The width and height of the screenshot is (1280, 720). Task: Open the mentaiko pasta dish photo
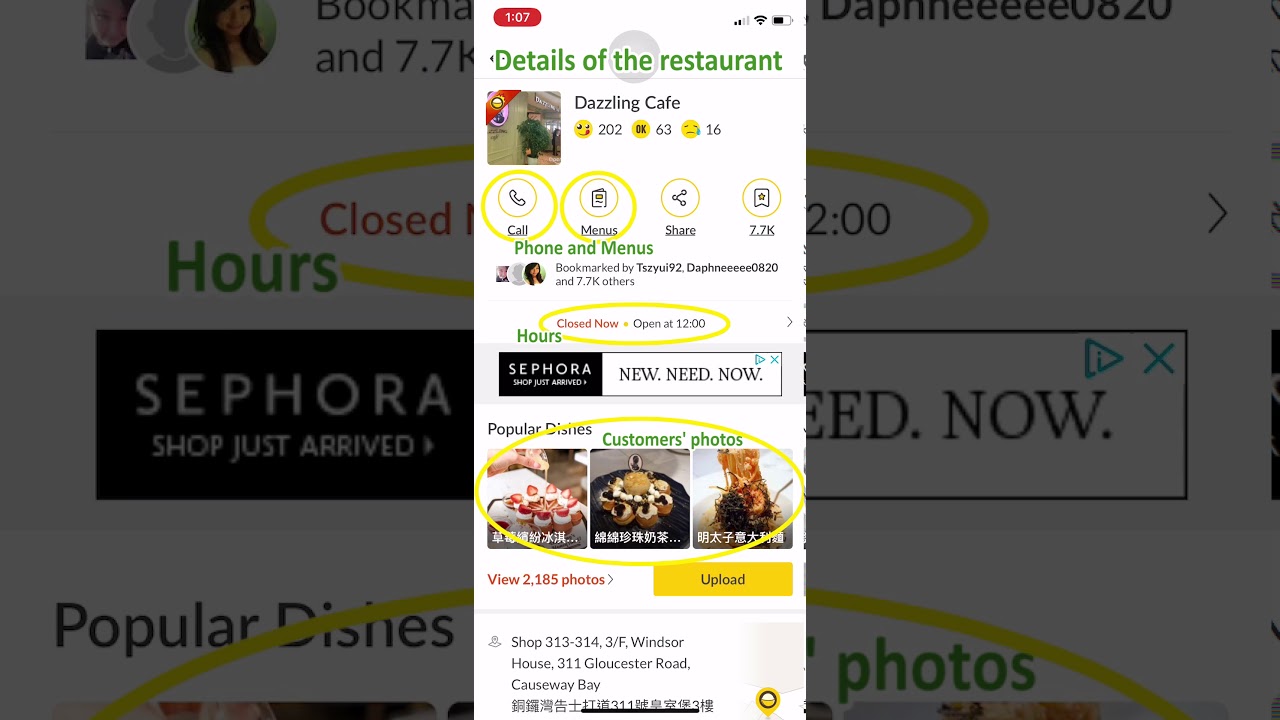742,498
